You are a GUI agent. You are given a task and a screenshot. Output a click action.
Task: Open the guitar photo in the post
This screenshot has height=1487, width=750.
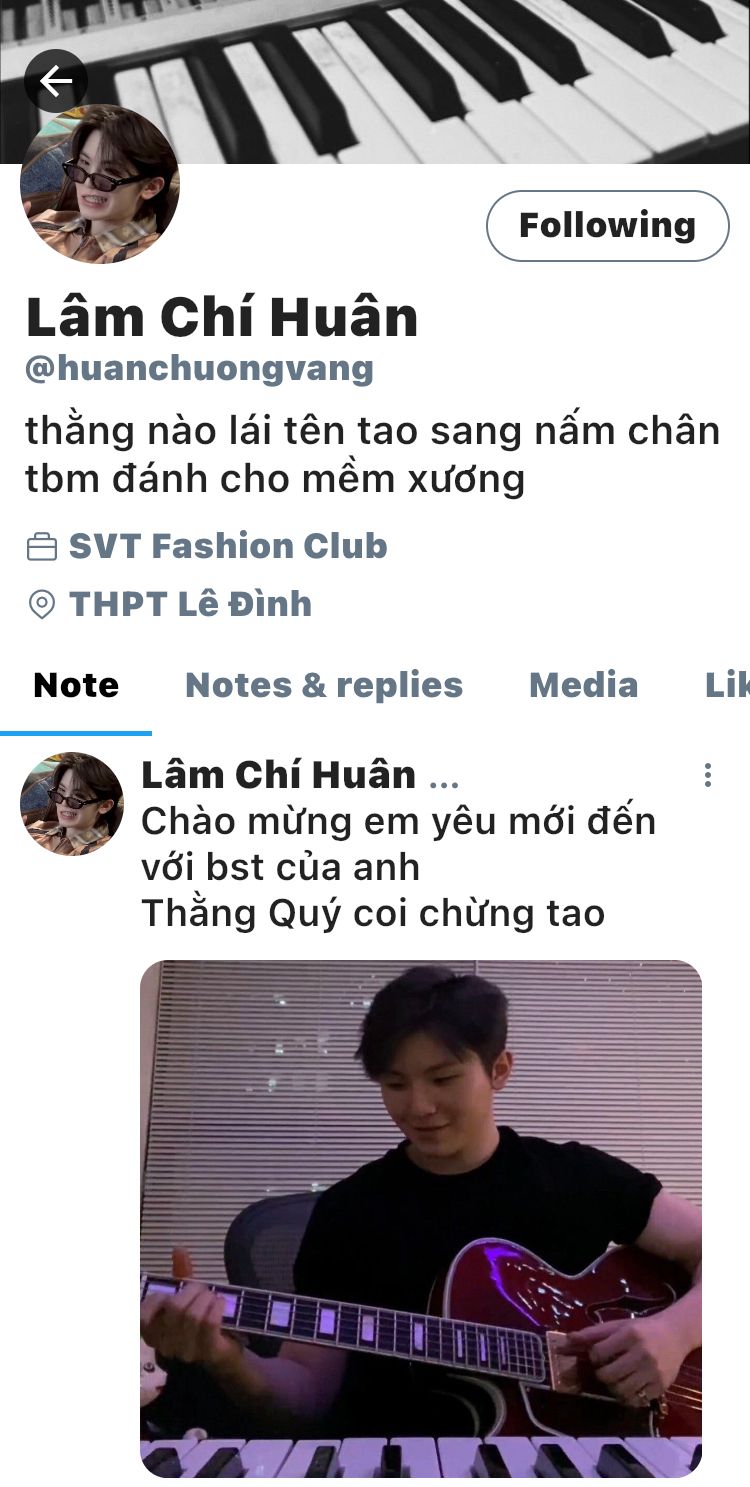tap(420, 1218)
